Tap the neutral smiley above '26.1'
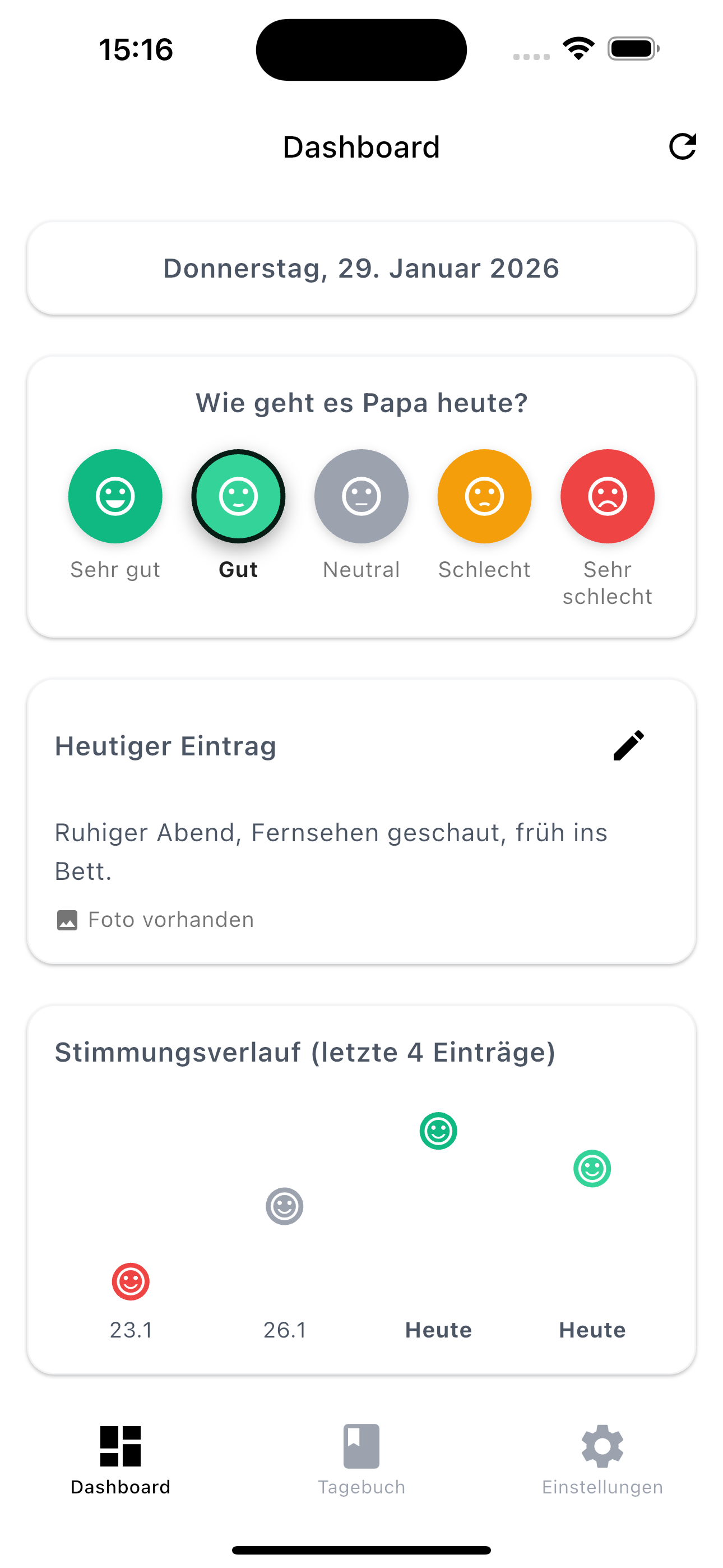Image resolution: width=723 pixels, height=1568 pixels. point(284,1206)
